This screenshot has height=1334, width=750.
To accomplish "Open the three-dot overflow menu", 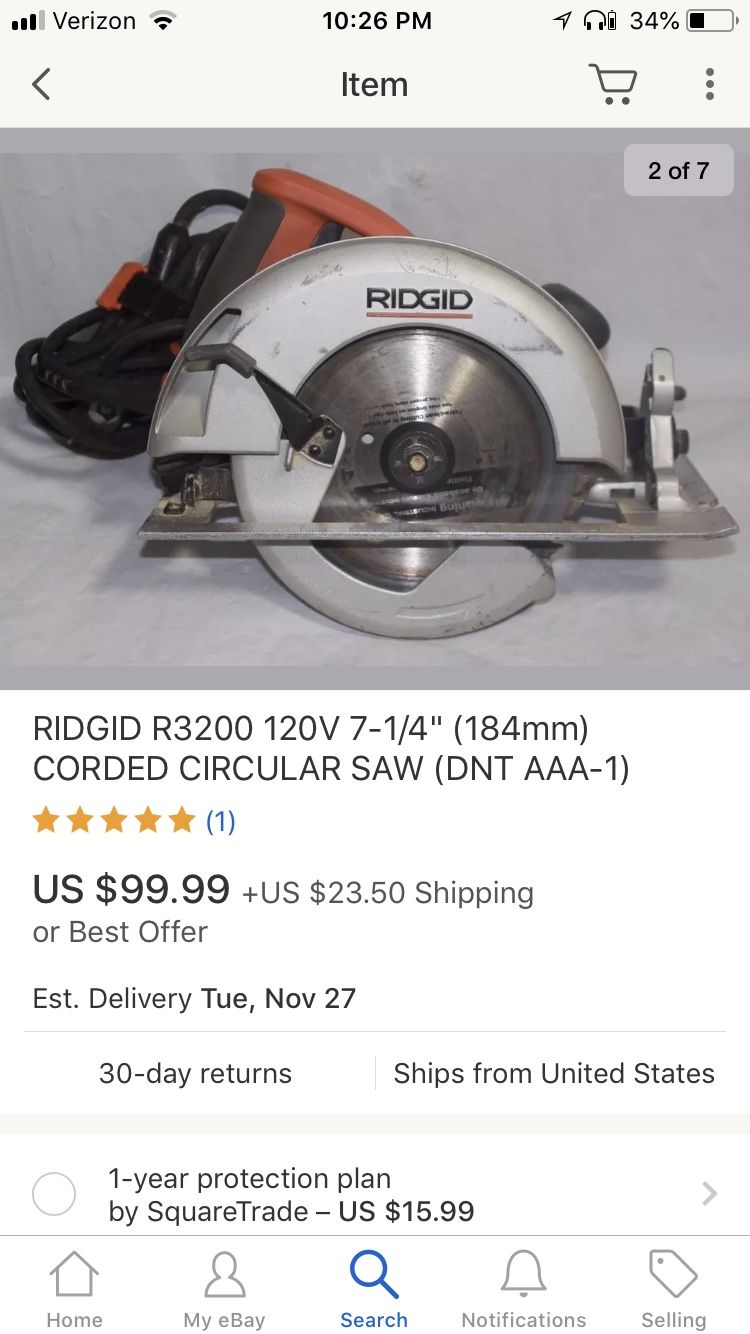I will (710, 85).
